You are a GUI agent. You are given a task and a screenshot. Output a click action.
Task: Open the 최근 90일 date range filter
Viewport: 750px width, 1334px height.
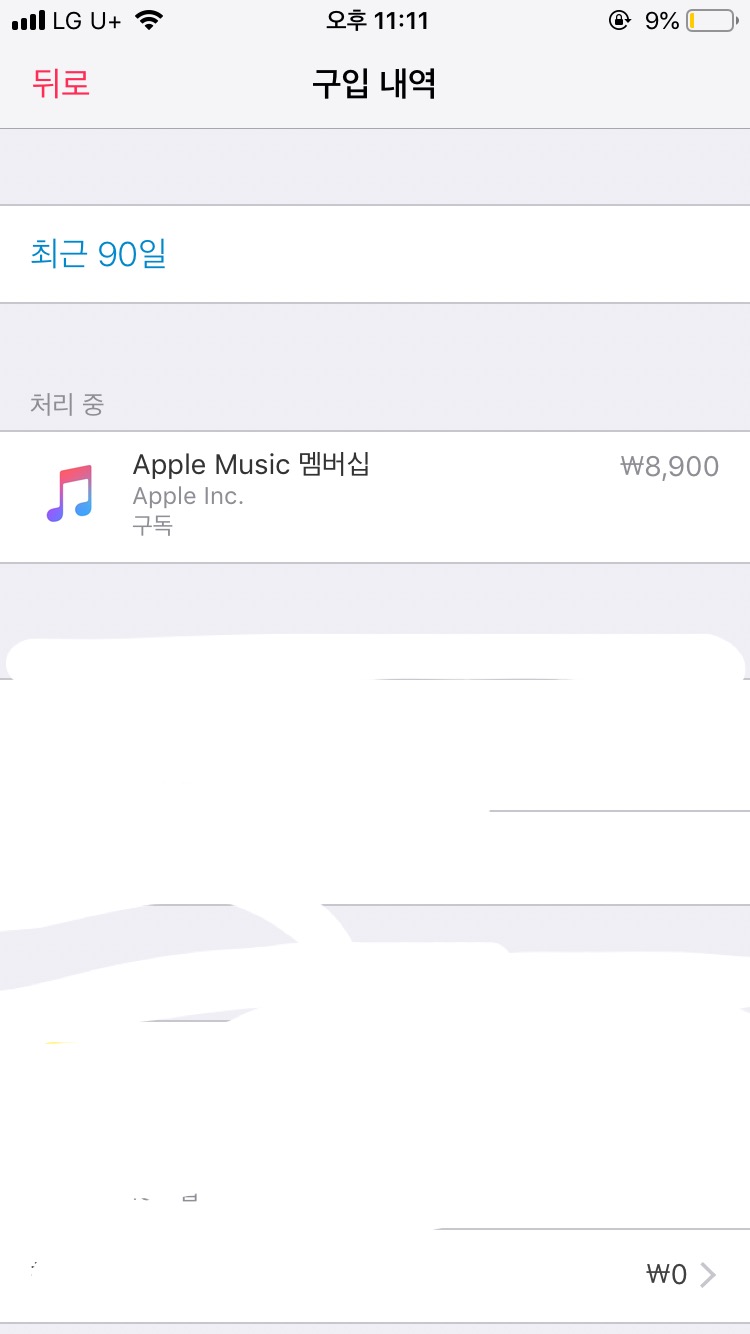tap(99, 255)
